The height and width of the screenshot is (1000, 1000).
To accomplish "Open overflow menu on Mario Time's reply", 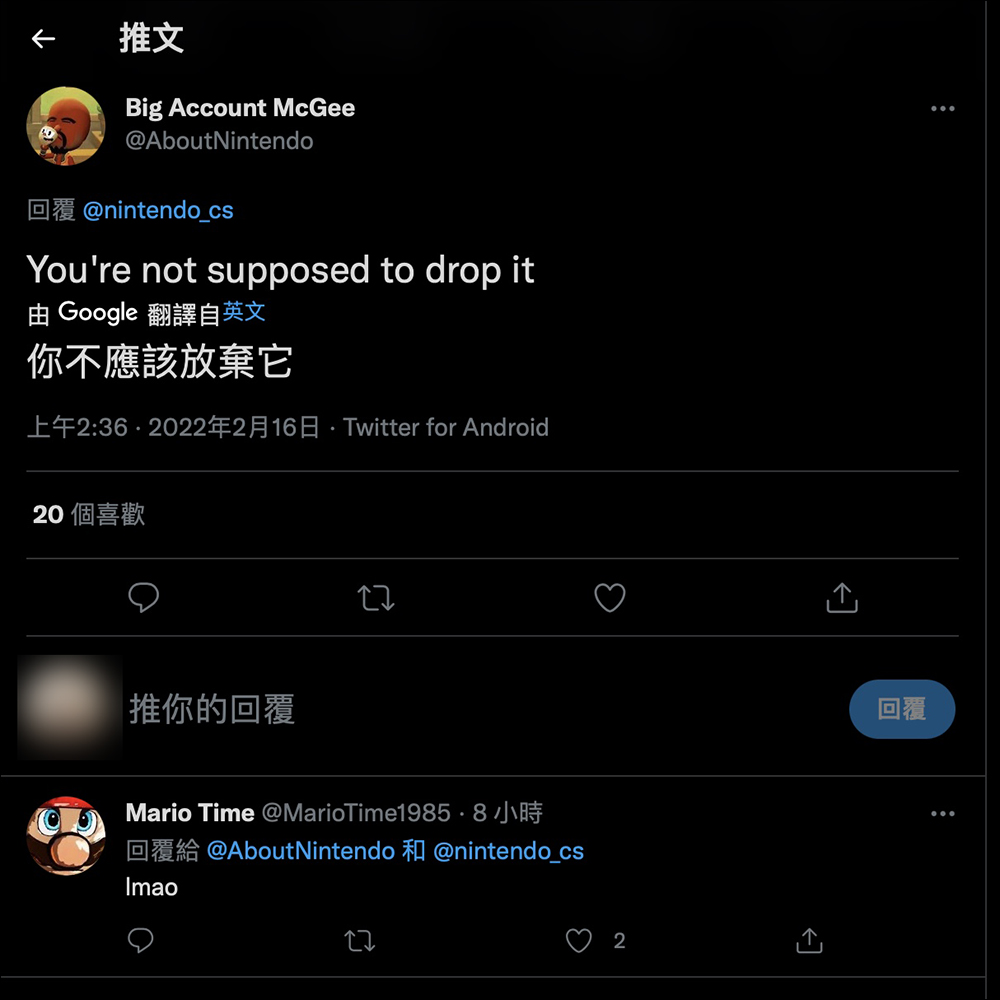I will (x=942, y=814).
